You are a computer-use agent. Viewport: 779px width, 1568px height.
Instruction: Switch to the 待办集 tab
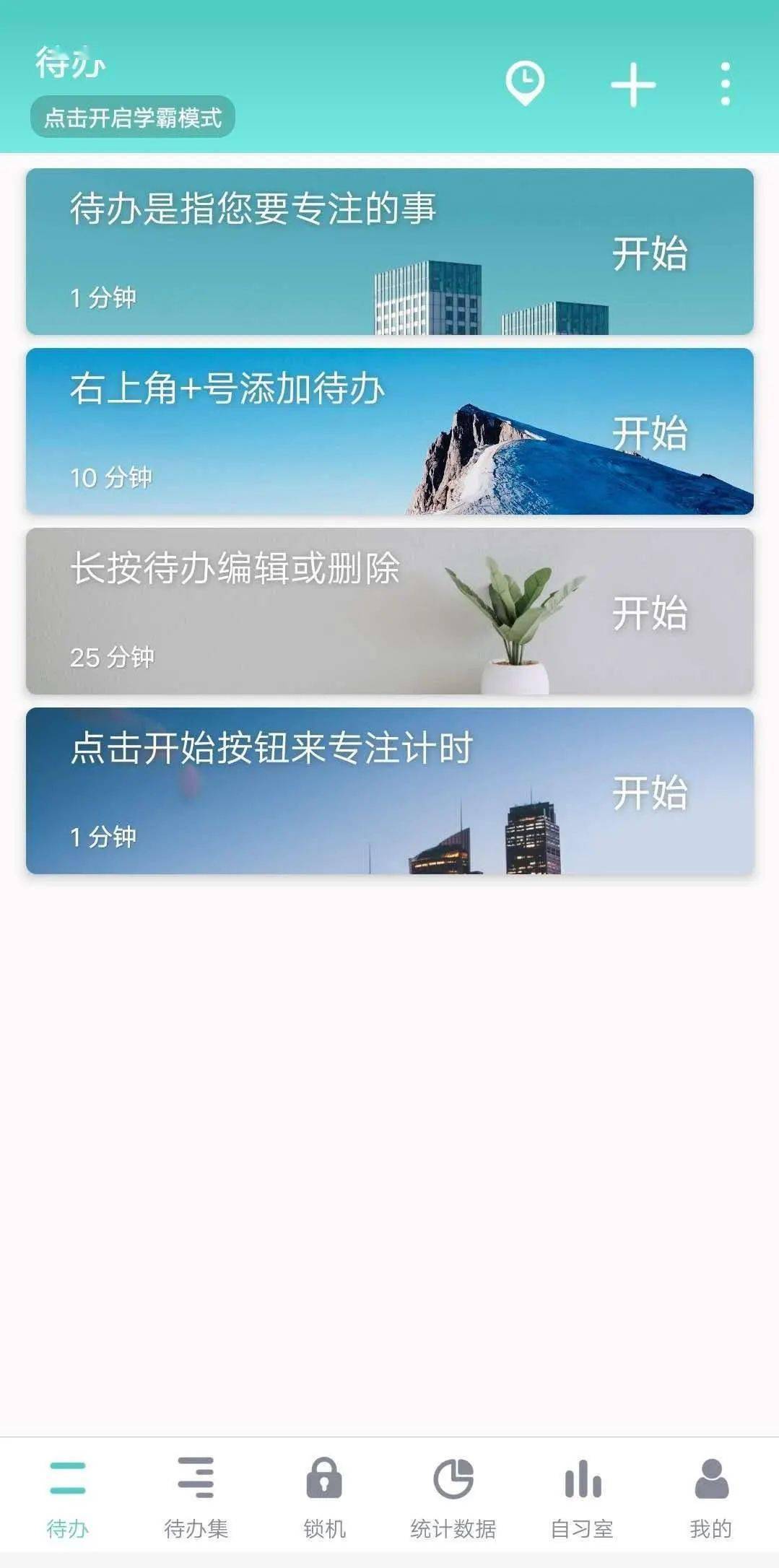[x=196, y=1494]
